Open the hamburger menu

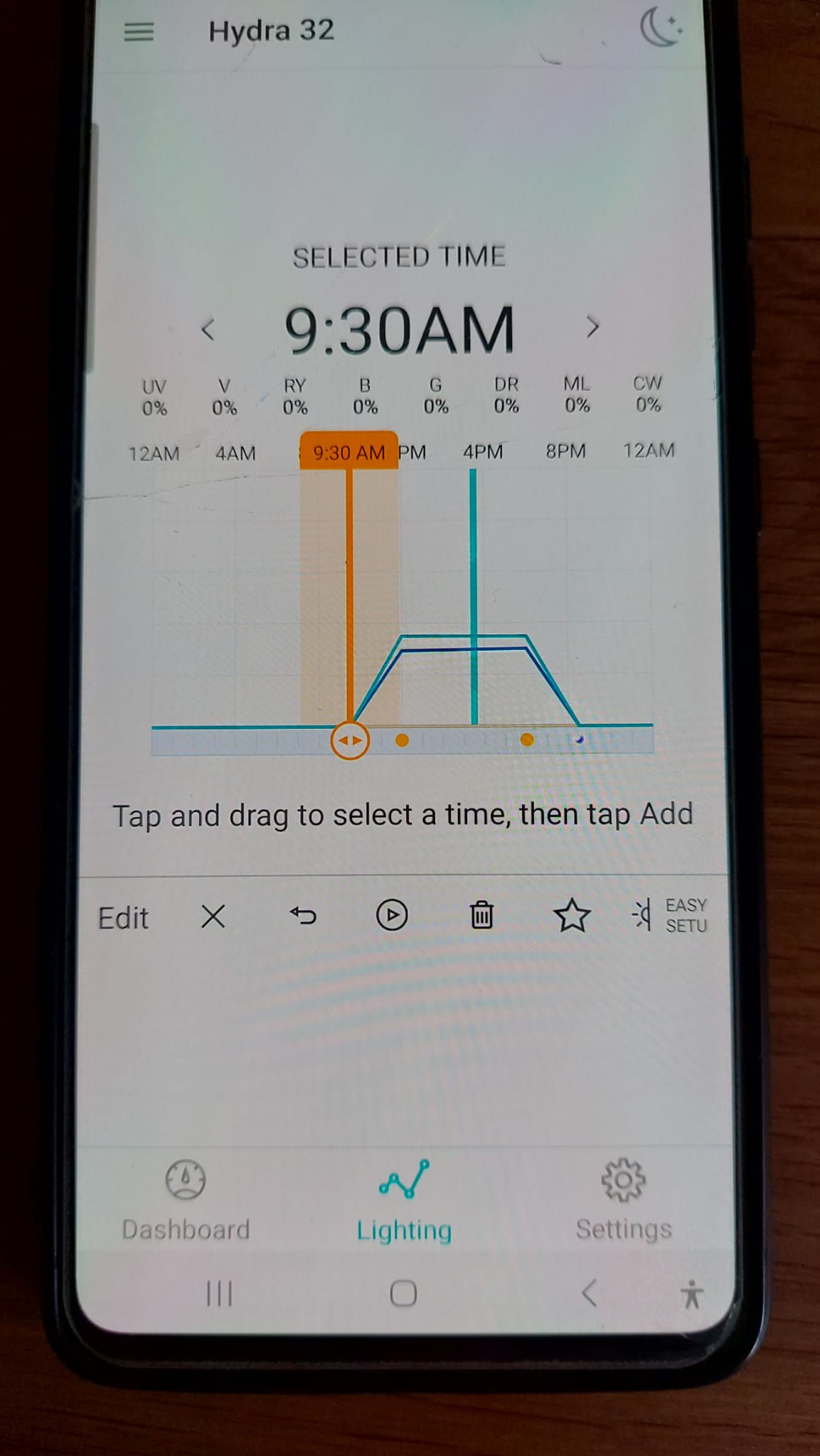point(139,31)
